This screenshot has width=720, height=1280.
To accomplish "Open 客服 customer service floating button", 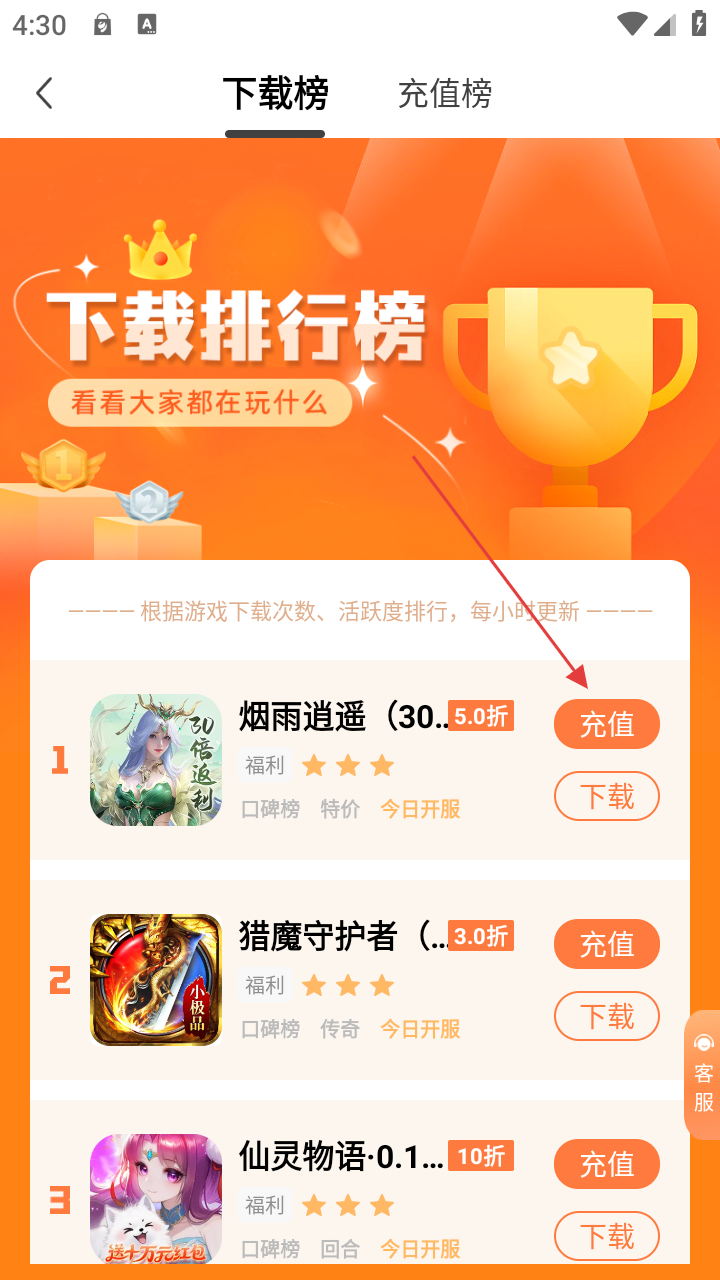I will click(703, 1075).
